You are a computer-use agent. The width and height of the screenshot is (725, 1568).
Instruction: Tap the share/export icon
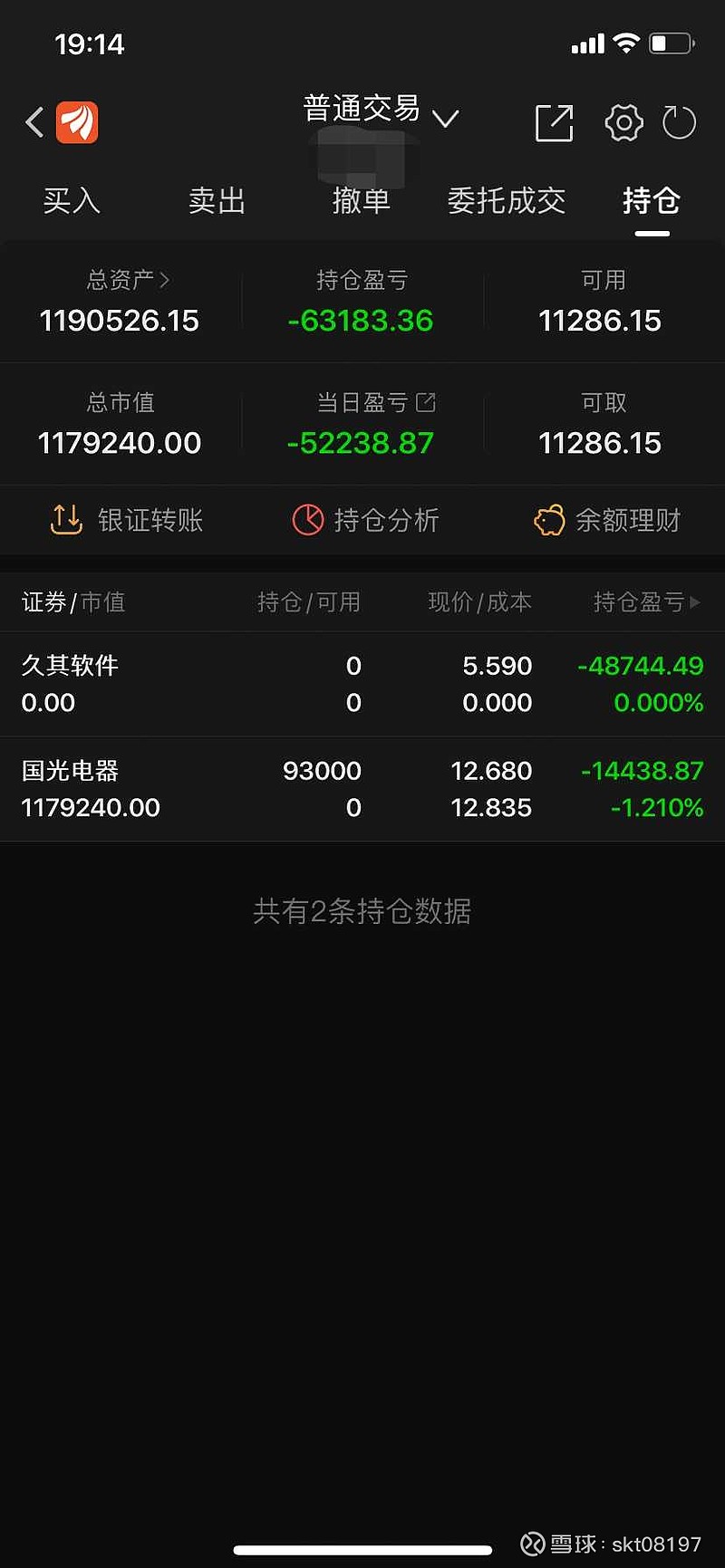554,123
